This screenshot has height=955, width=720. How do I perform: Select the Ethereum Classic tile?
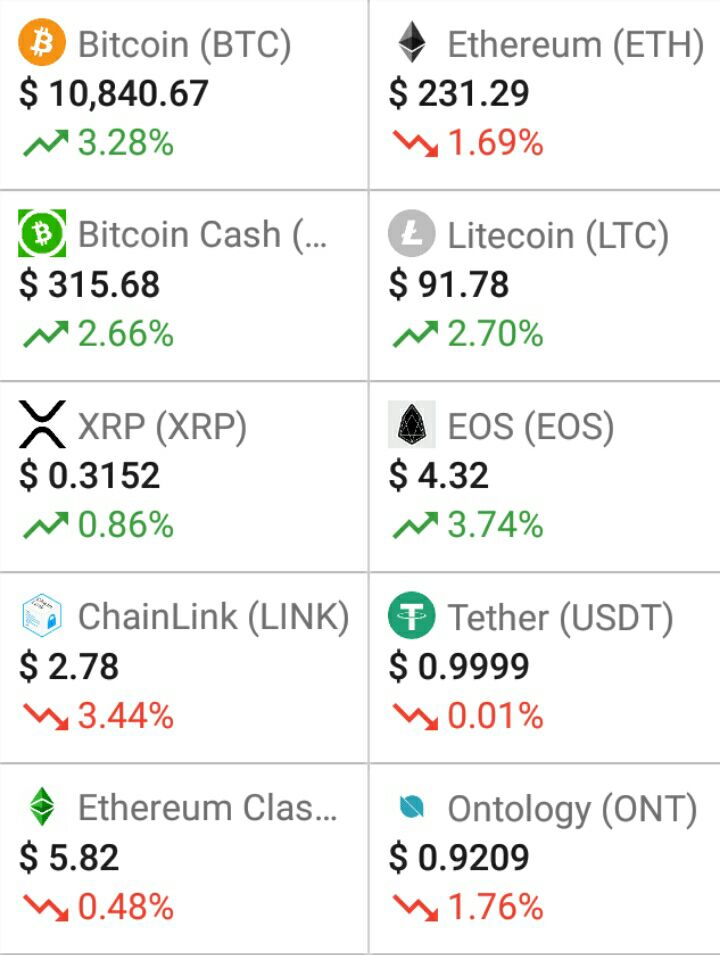point(184,858)
